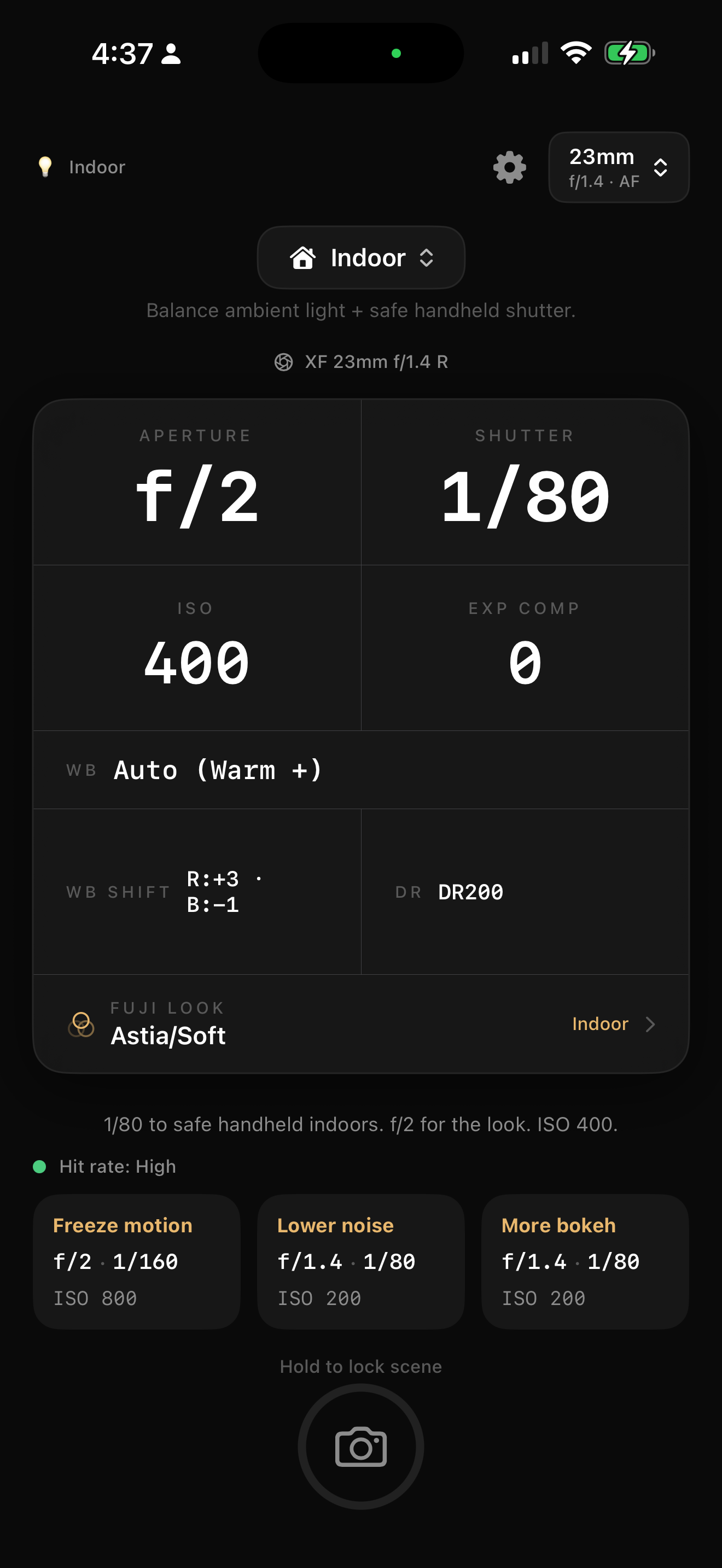The width and height of the screenshot is (722, 1568).
Task: Change the Indoor scene dropdown
Action: pos(361,258)
